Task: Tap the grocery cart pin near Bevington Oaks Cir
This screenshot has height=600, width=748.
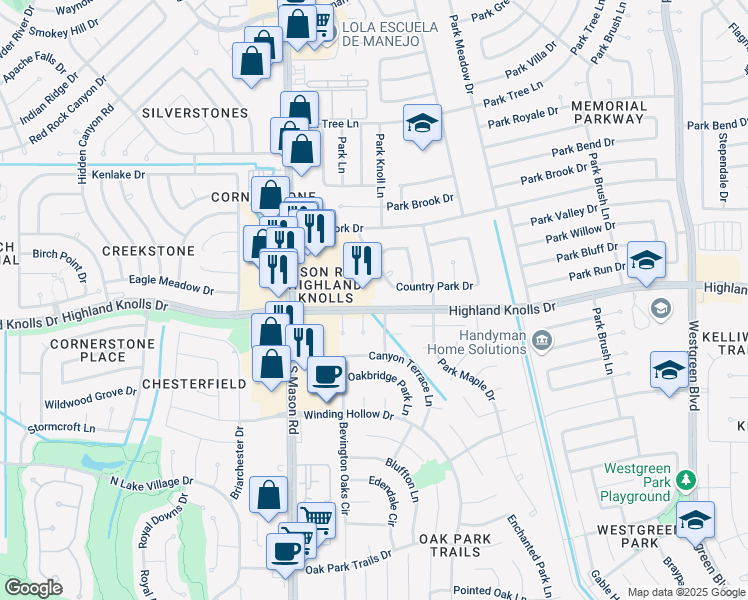Action: coord(316,520)
